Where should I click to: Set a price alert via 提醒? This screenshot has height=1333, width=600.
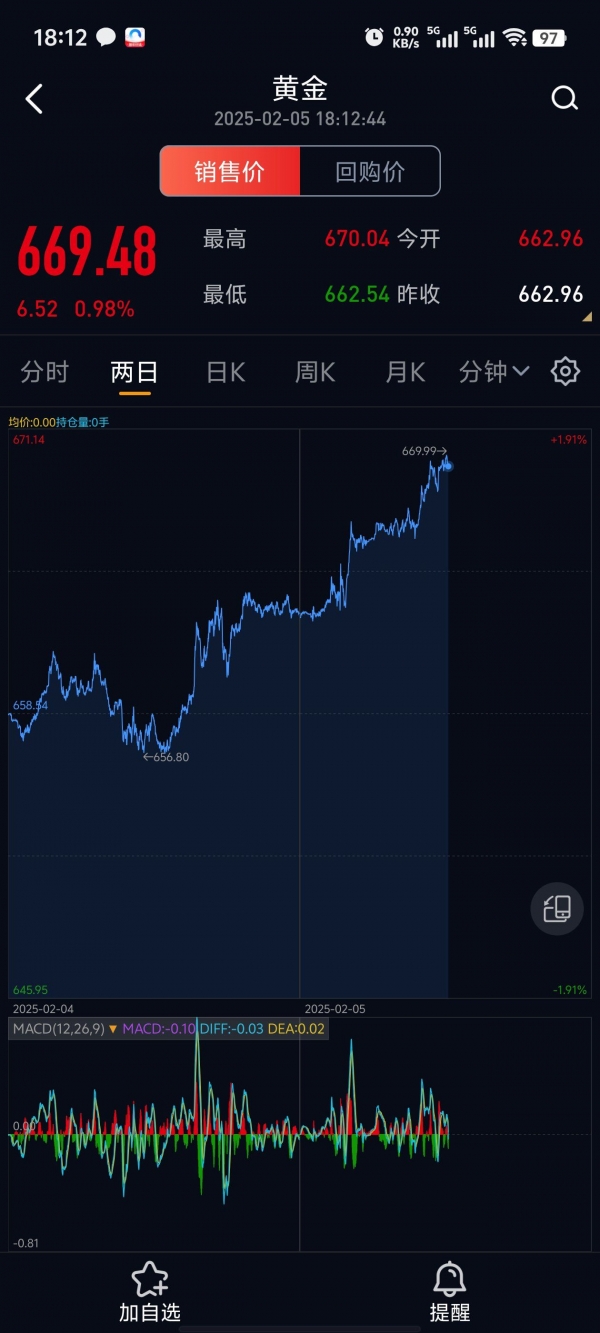point(450,1291)
